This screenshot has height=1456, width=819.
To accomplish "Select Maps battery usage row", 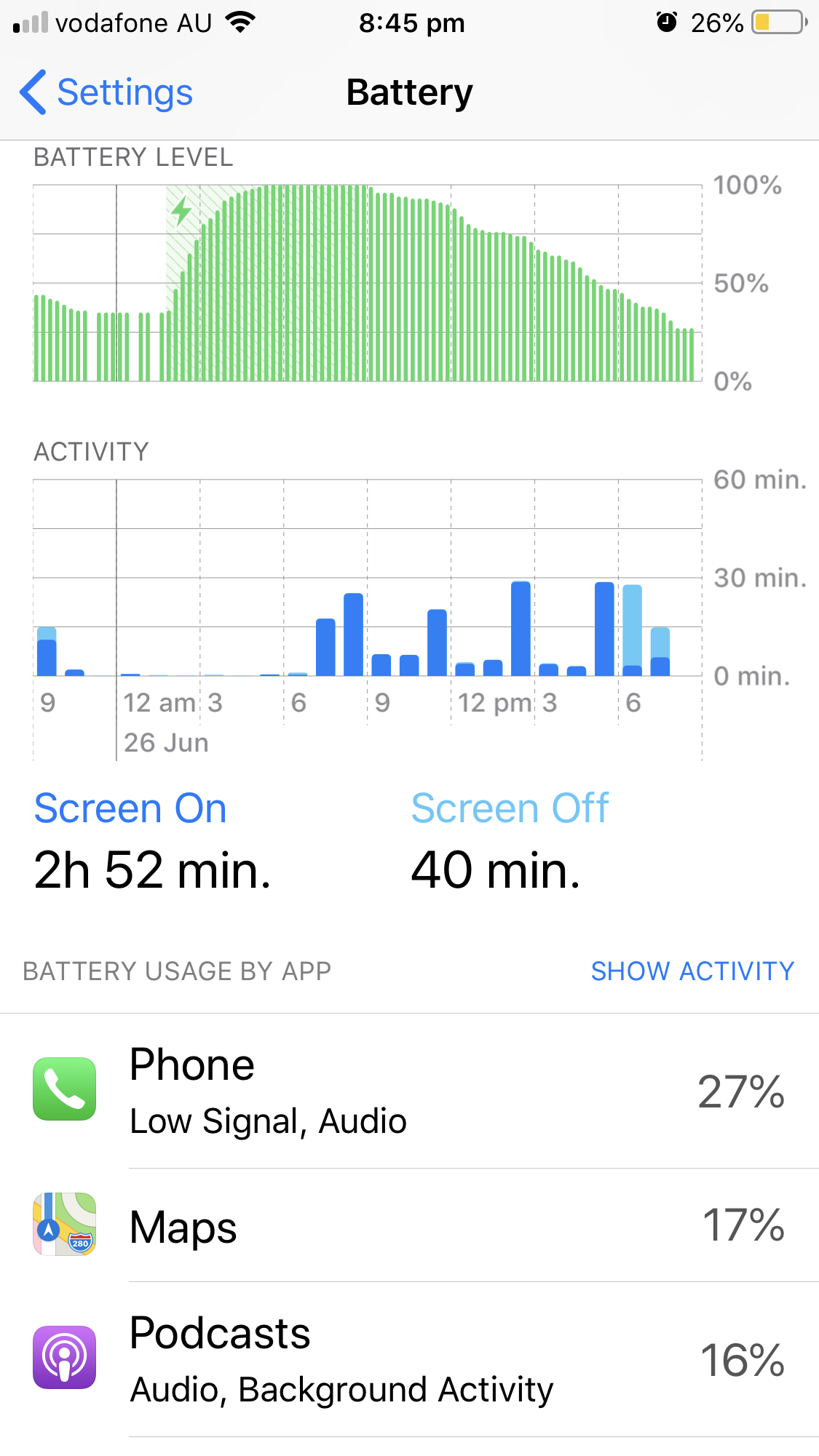I will (409, 1227).
